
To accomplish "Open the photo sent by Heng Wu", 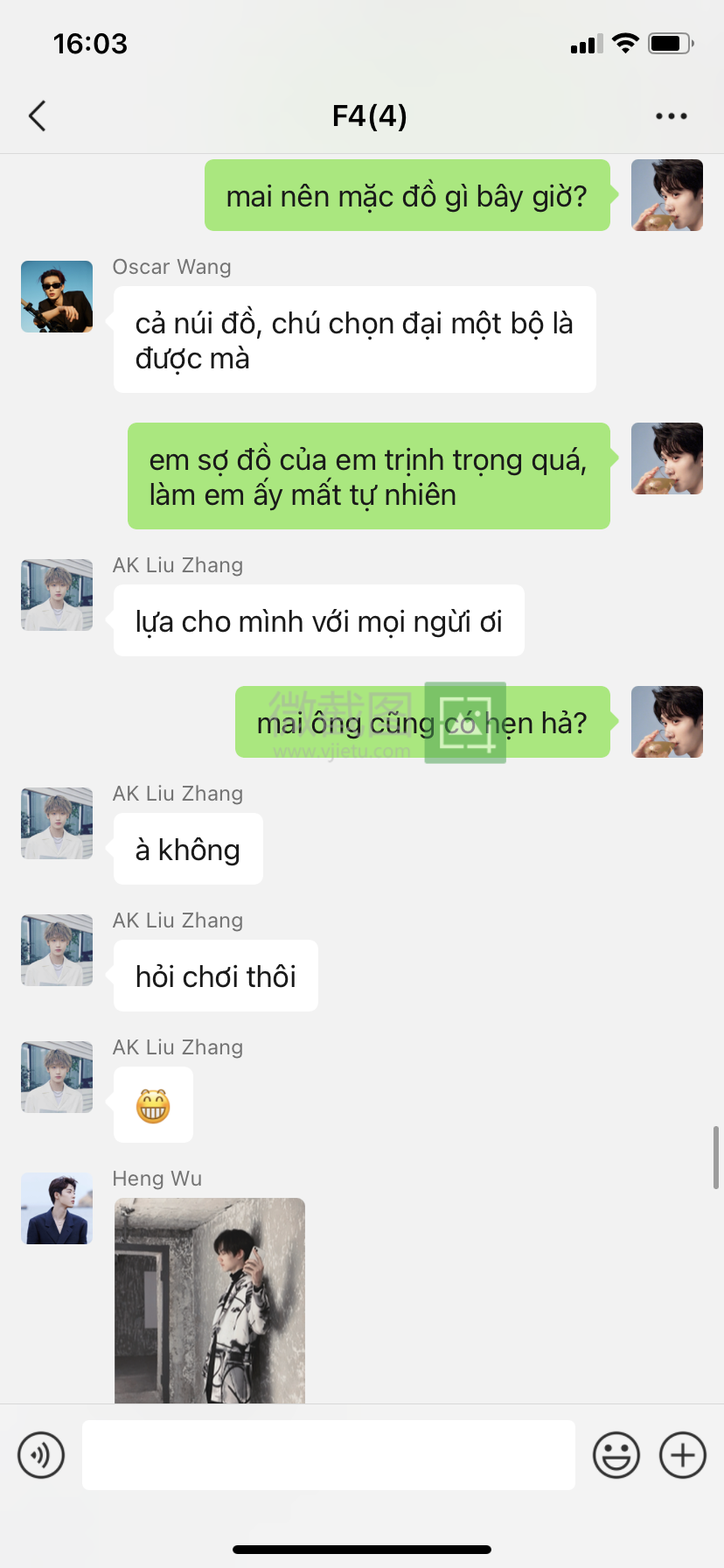I will click(210, 1299).
